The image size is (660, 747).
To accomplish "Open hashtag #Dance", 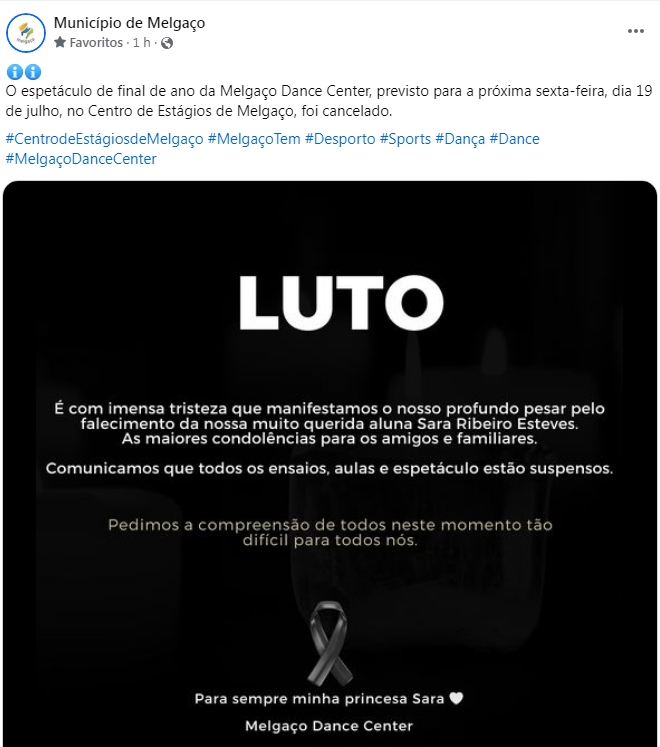I will [514, 139].
